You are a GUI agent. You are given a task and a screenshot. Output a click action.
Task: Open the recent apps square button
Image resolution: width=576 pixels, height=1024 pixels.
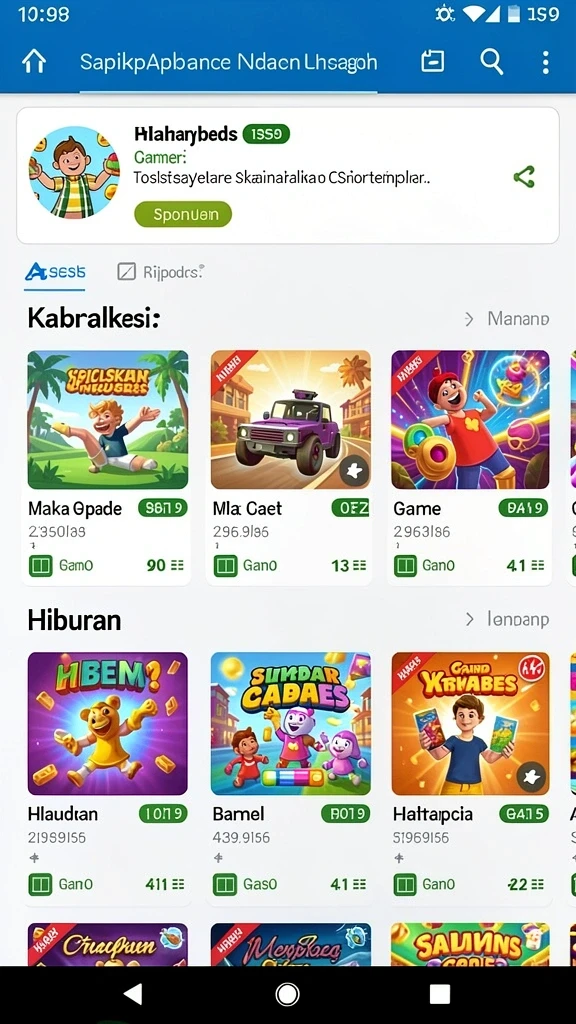(440, 994)
